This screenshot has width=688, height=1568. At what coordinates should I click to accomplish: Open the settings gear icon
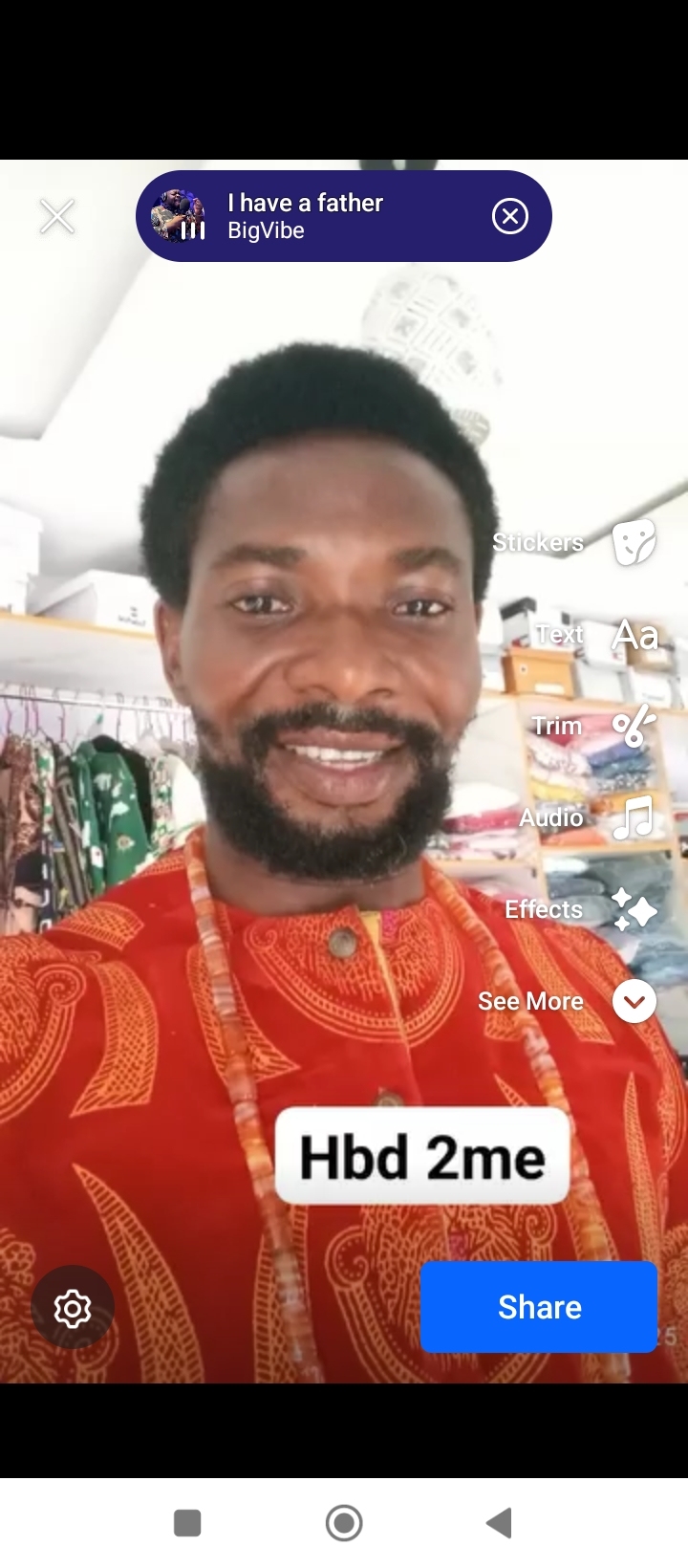pyautogui.click(x=73, y=1308)
